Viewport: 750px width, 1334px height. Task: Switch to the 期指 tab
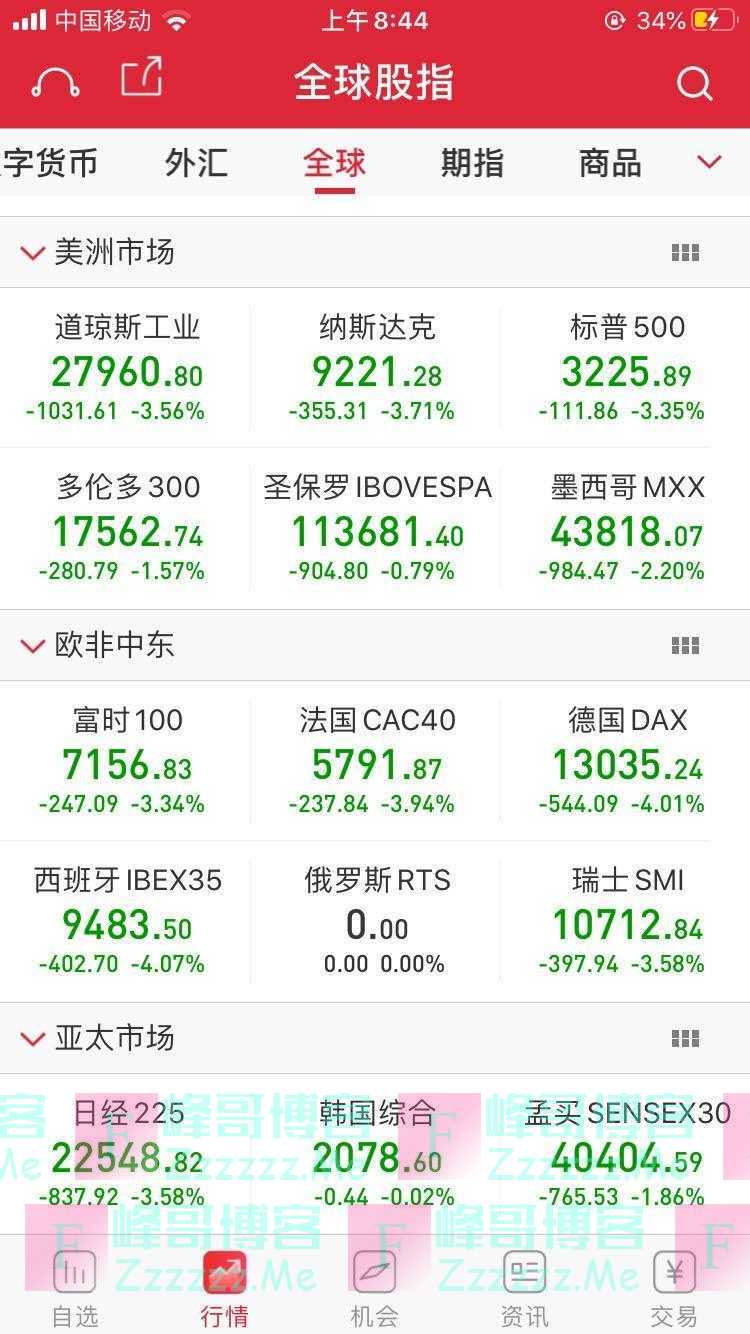point(472,162)
